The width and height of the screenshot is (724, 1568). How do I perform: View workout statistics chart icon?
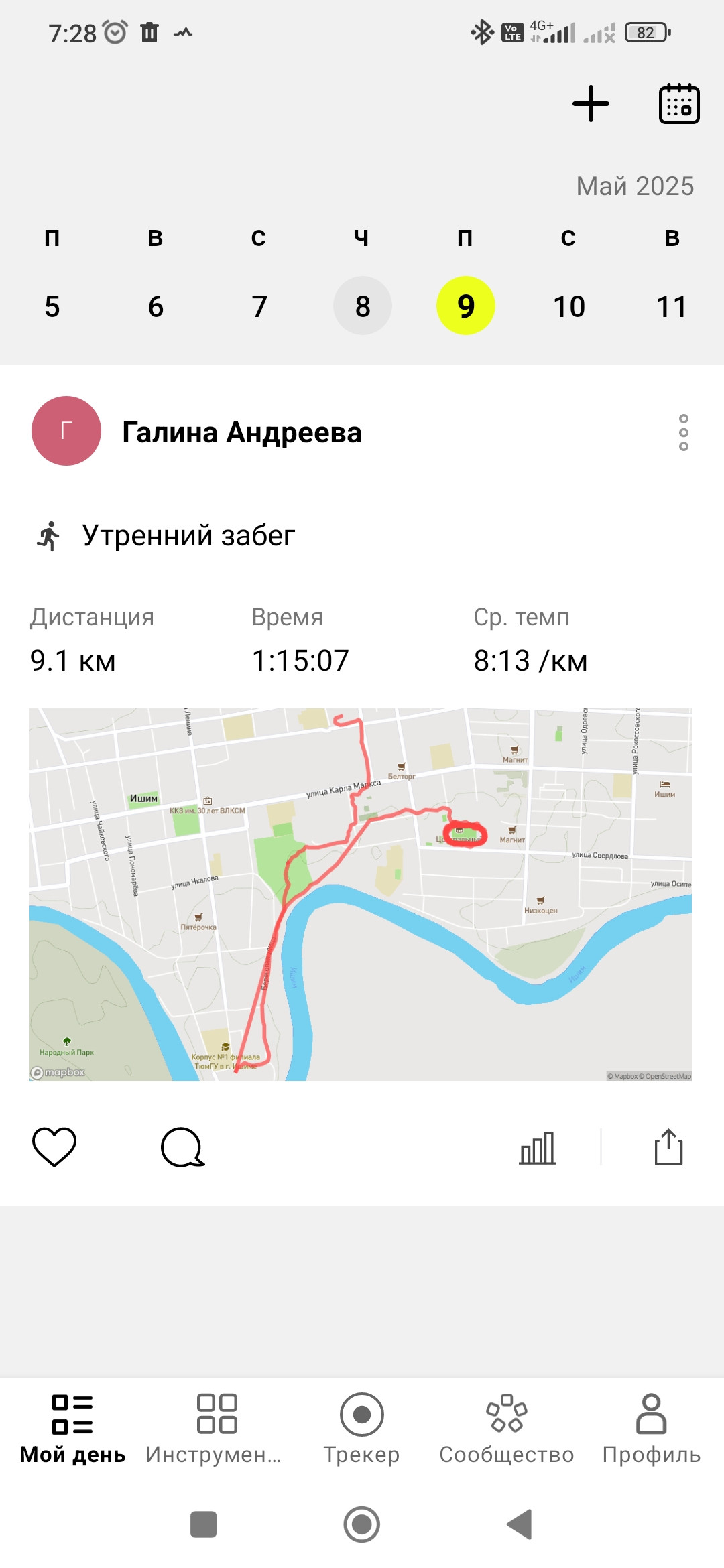[x=538, y=1147]
